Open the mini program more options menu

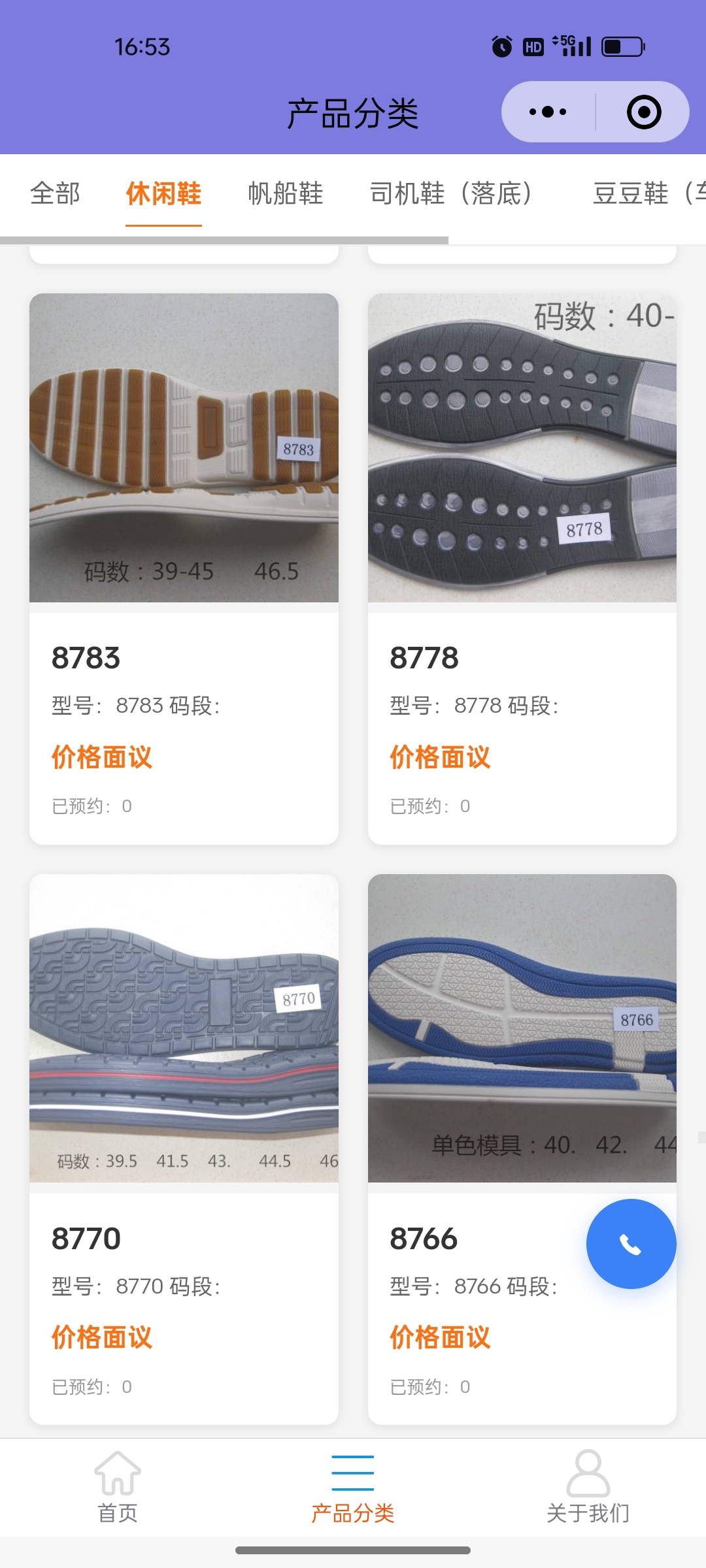coord(548,112)
